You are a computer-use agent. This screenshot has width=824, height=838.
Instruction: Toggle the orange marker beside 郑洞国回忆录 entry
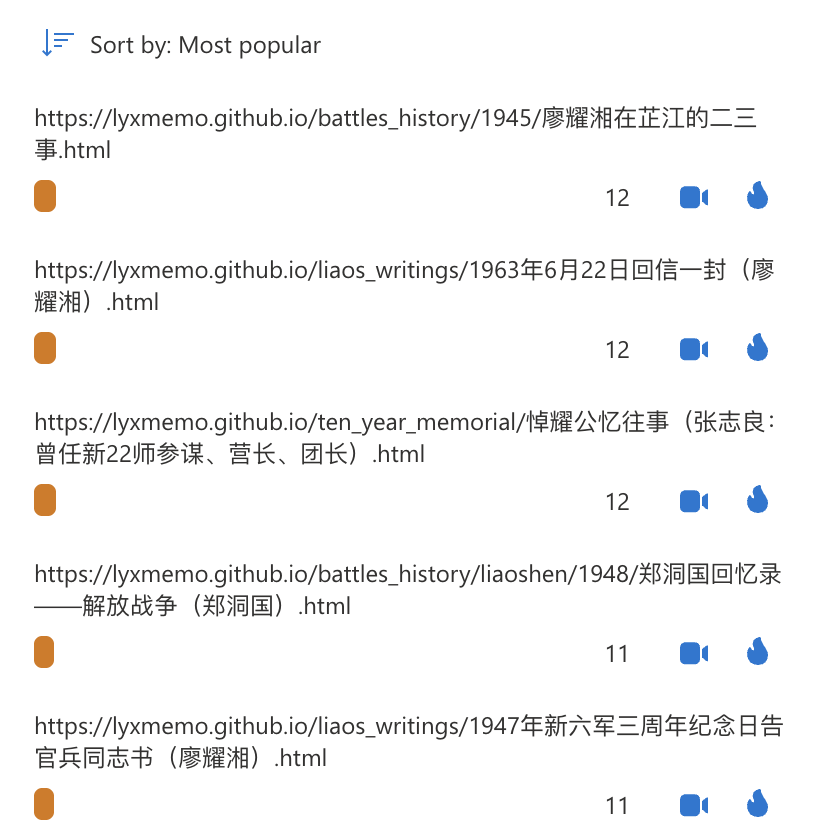pos(44,652)
